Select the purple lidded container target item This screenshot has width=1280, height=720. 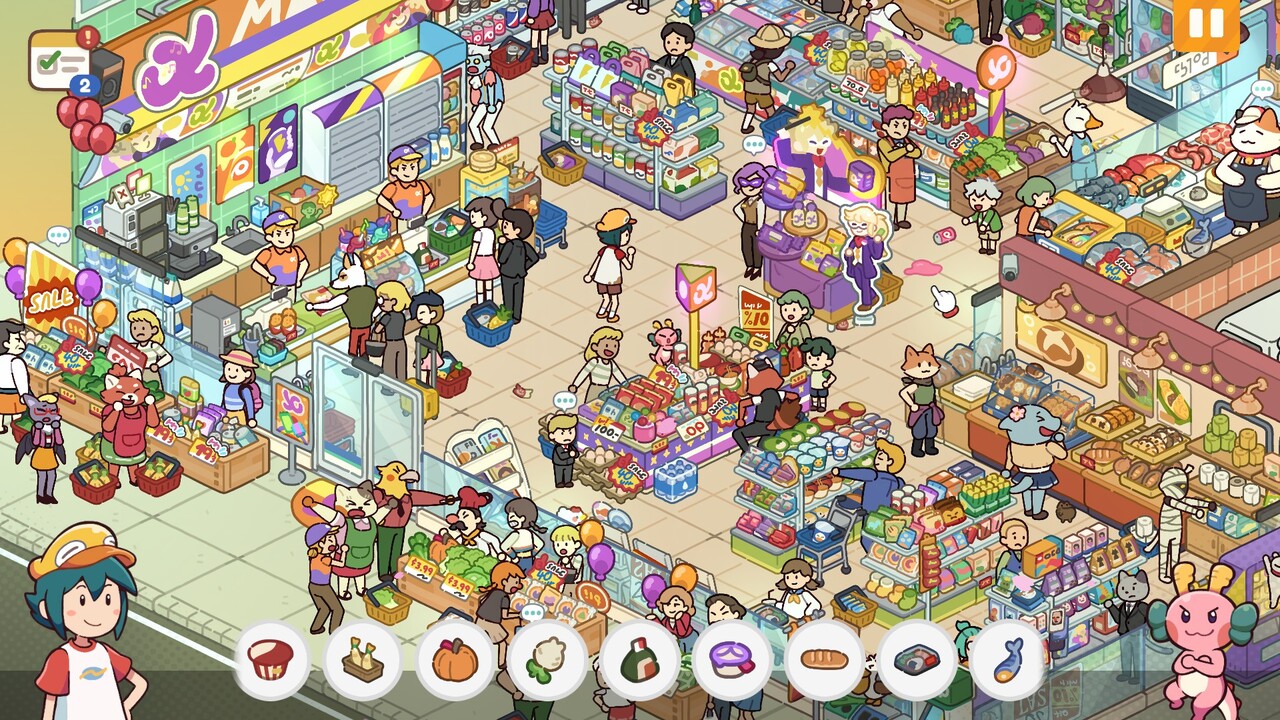(x=731, y=660)
